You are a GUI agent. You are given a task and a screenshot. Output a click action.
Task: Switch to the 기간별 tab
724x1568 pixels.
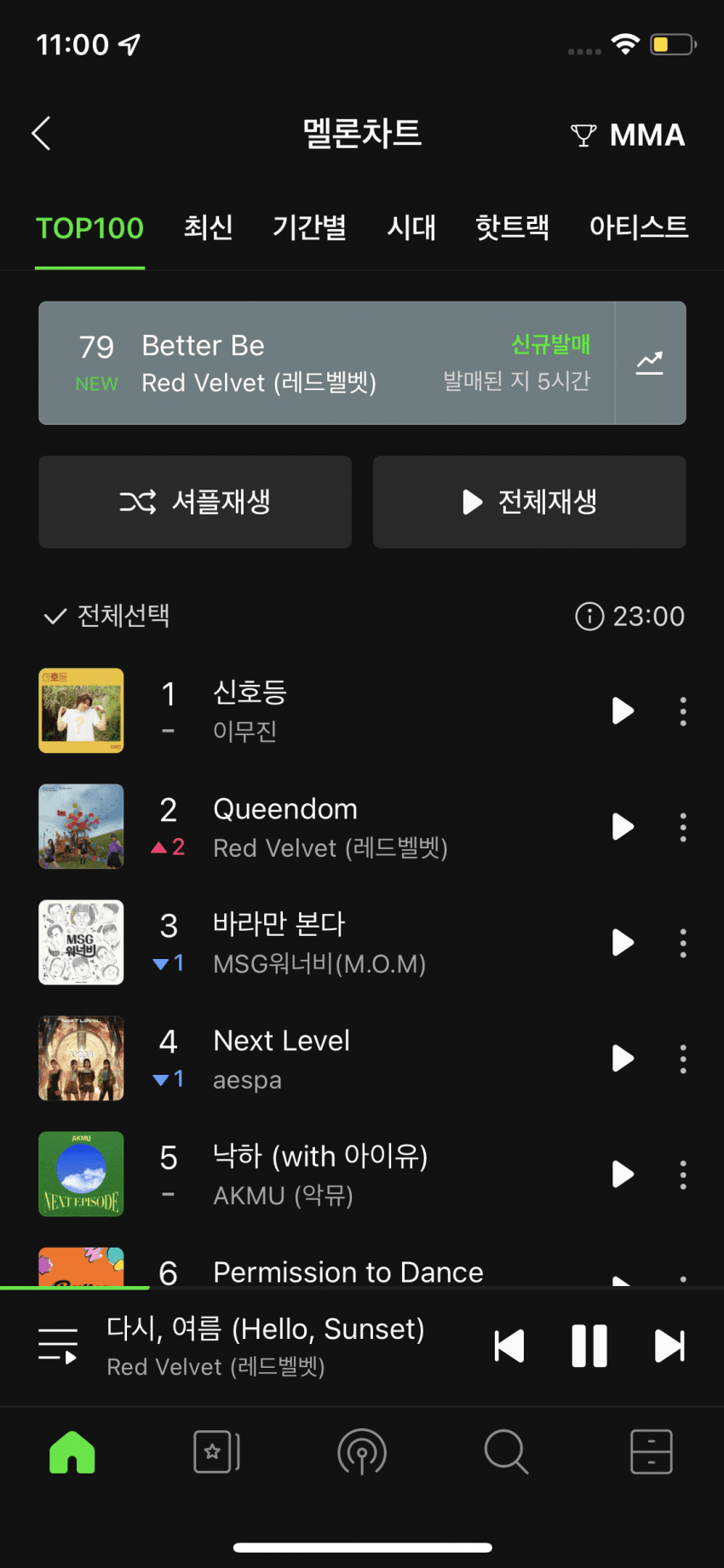(309, 227)
